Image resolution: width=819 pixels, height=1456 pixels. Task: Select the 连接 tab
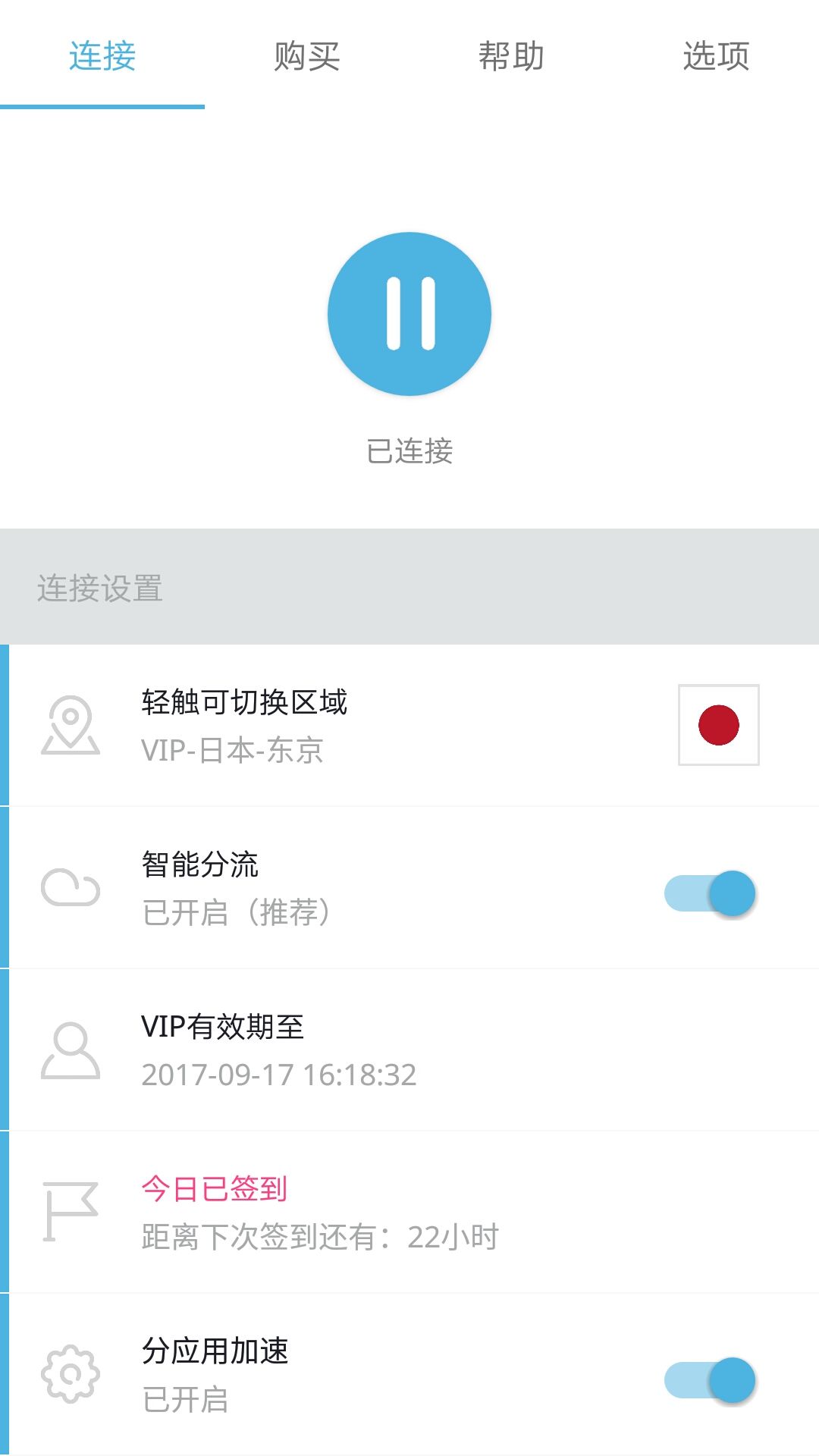click(x=102, y=56)
